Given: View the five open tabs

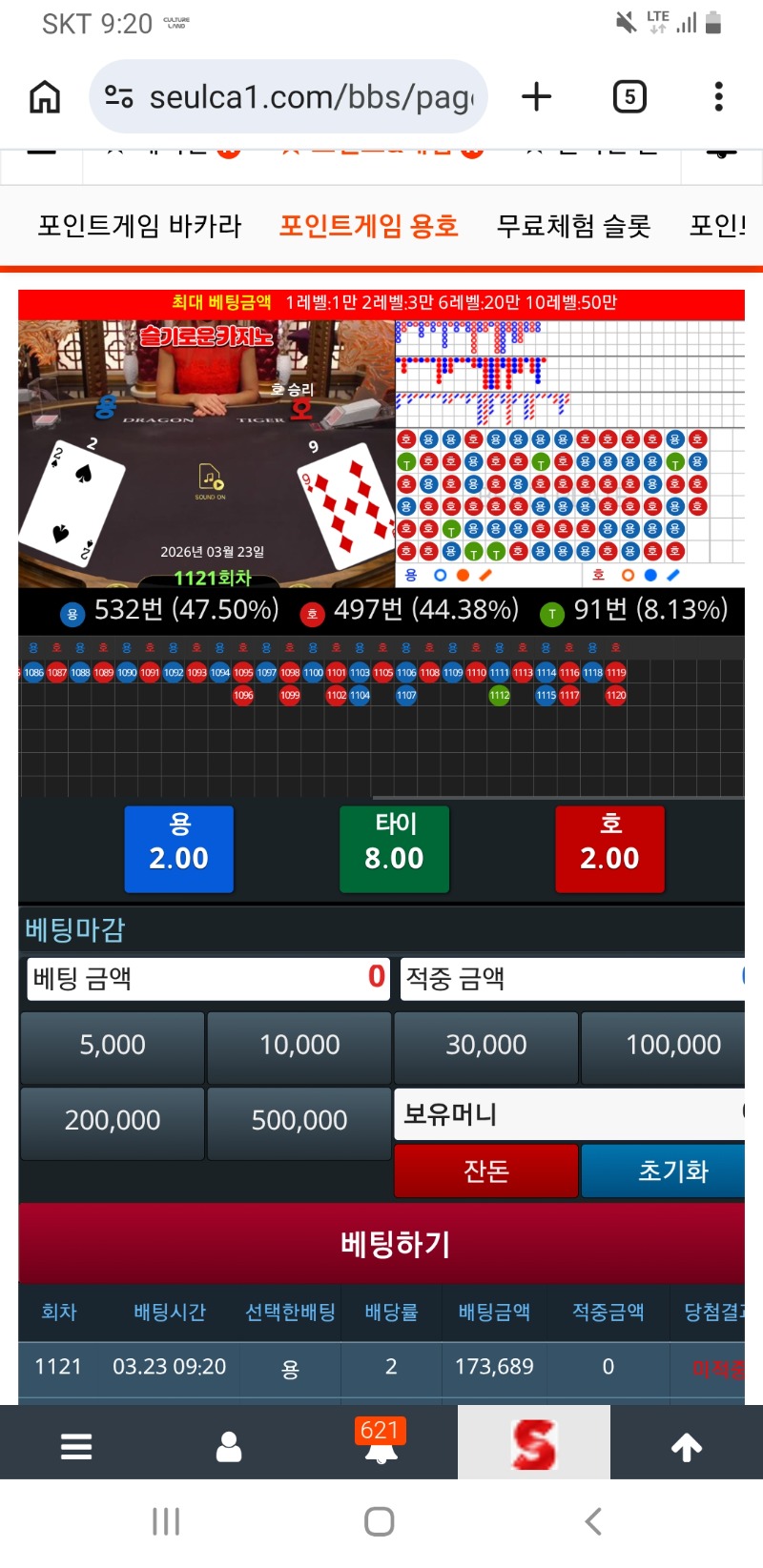Looking at the screenshot, I should click(x=629, y=96).
